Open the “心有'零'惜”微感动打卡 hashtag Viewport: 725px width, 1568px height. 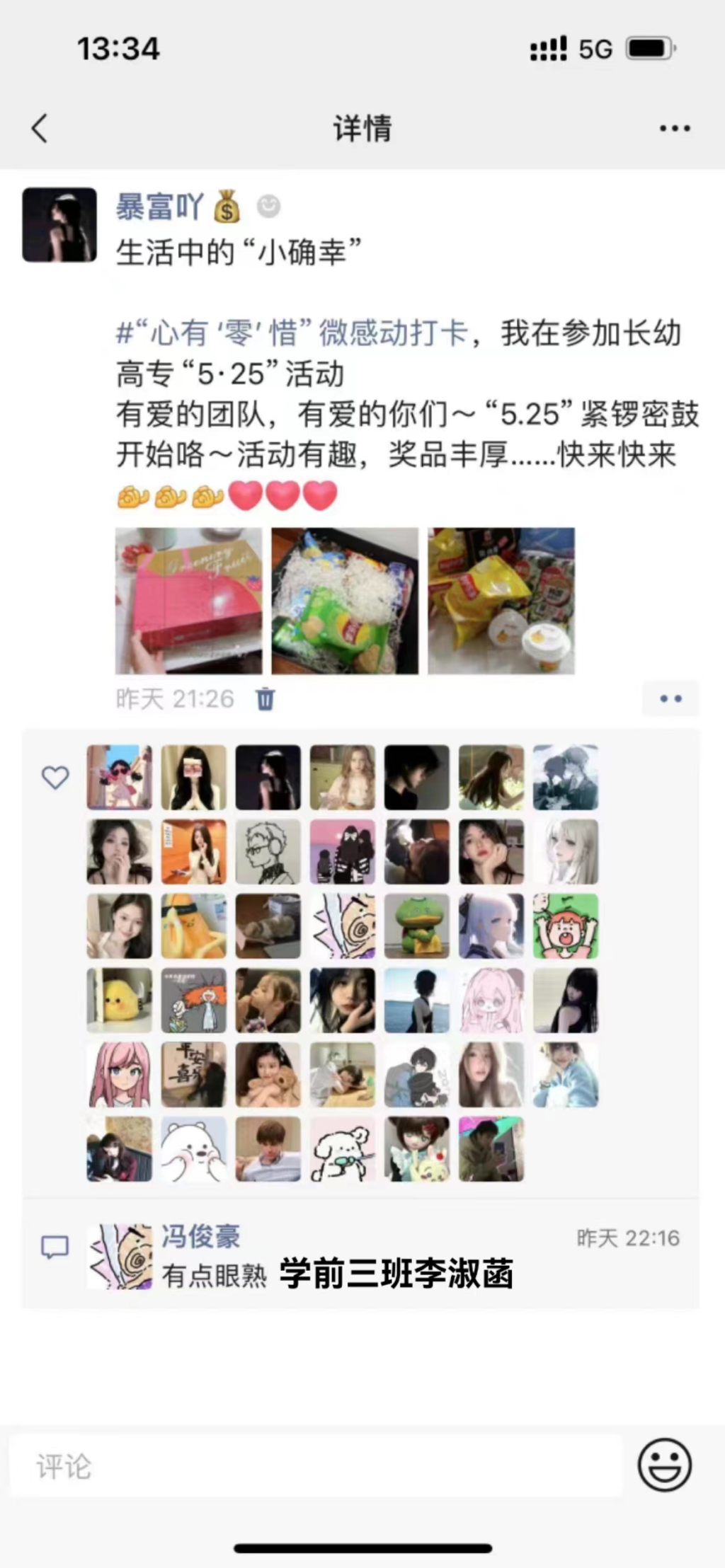[x=292, y=333]
